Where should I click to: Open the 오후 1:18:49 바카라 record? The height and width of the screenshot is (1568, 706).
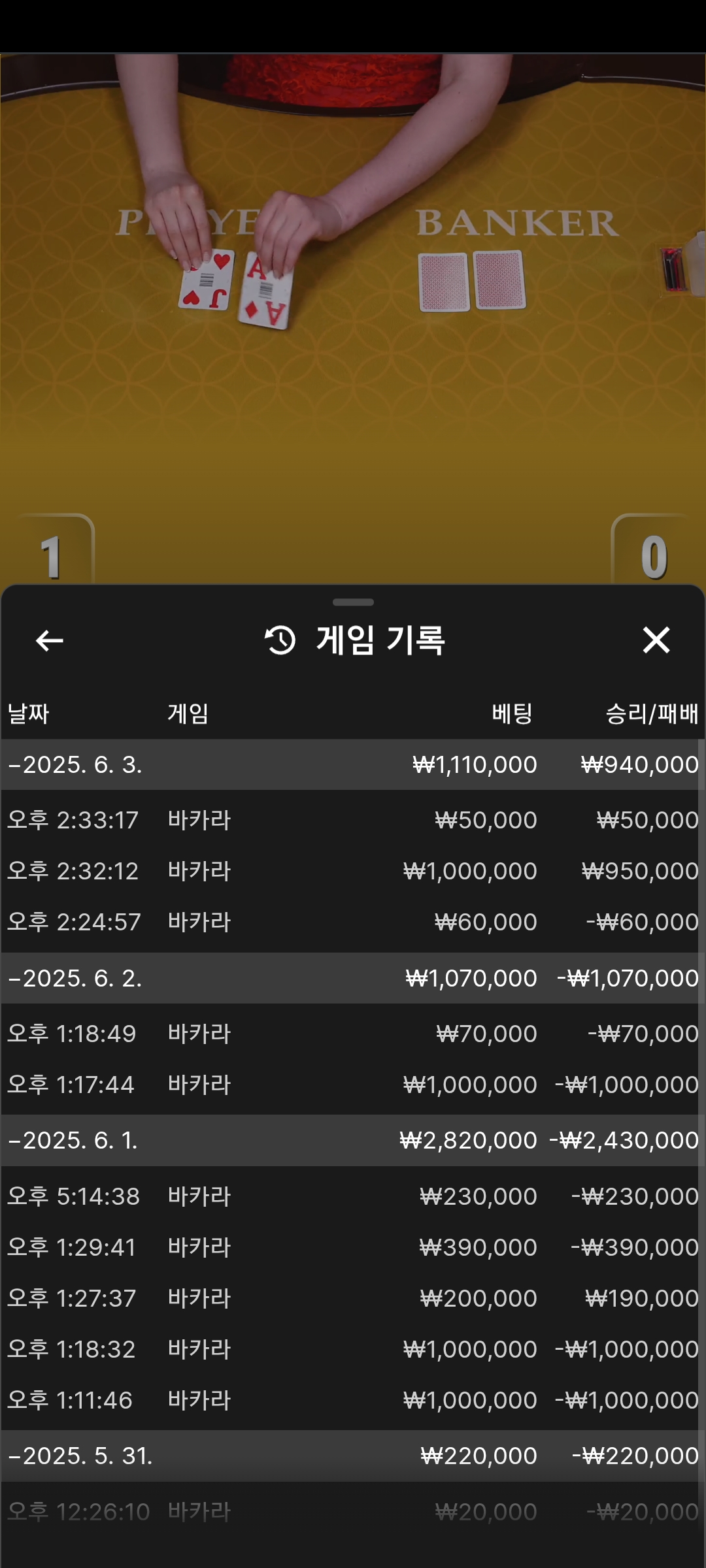353,1034
